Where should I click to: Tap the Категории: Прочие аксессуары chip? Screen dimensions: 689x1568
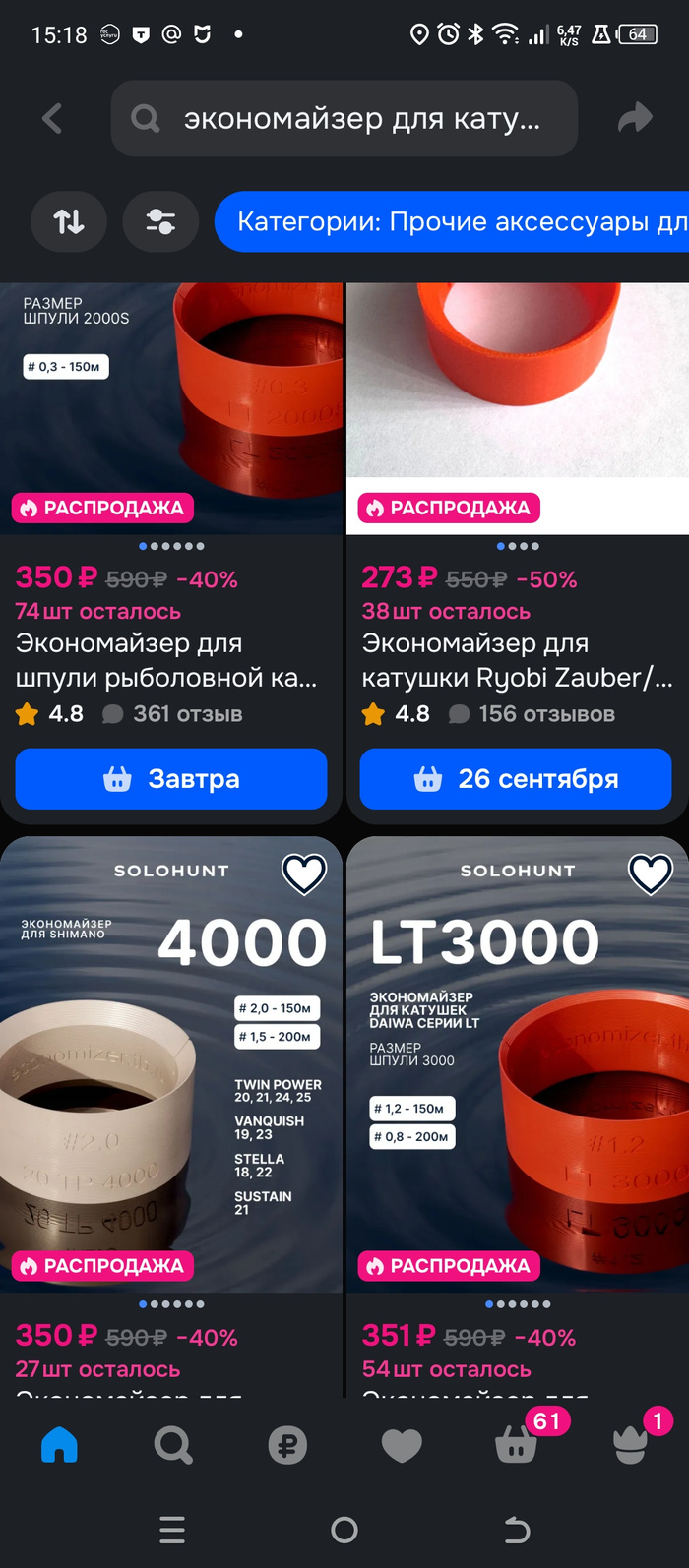click(x=453, y=222)
